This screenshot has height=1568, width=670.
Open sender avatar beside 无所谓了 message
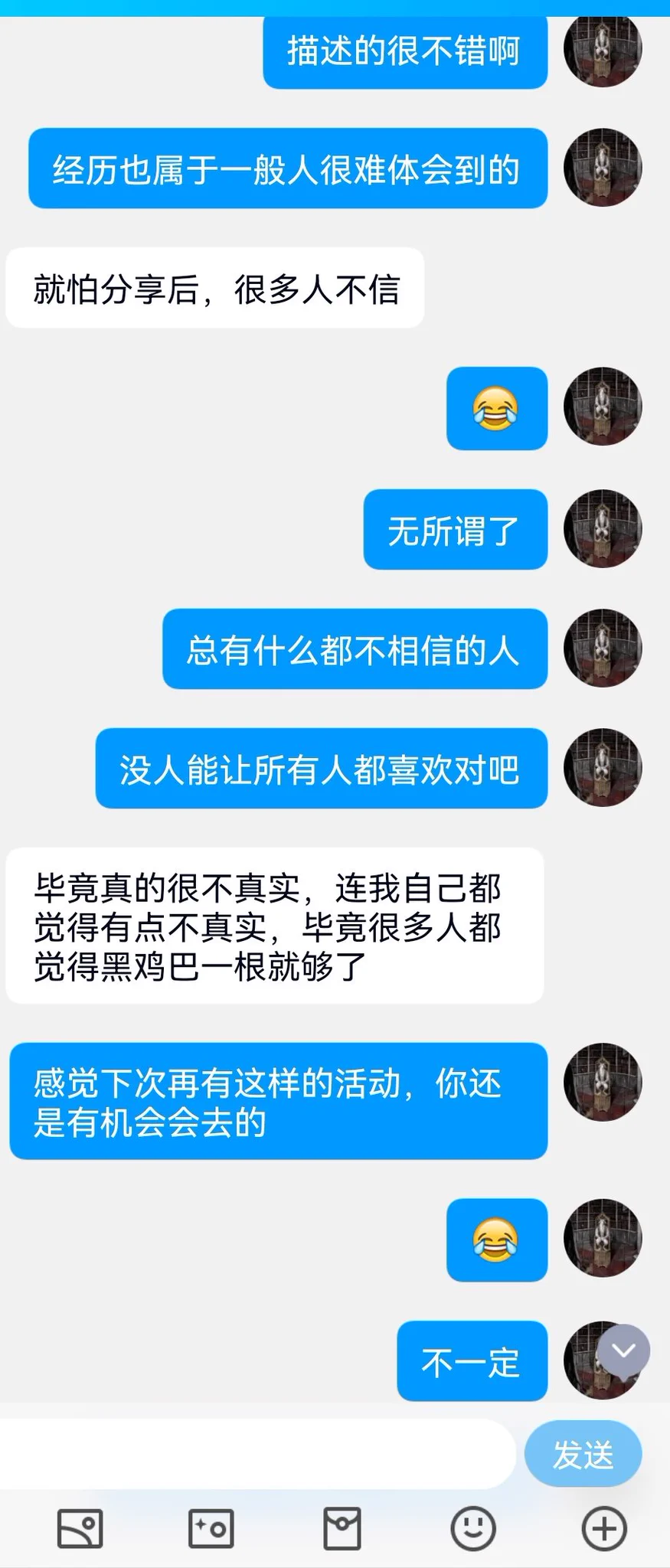click(x=603, y=529)
